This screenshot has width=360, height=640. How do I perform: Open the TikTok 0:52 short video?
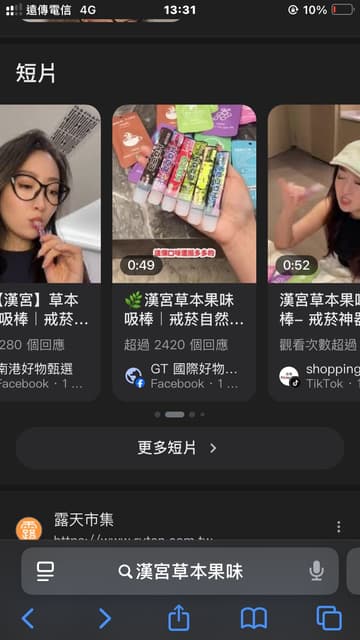click(314, 253)
